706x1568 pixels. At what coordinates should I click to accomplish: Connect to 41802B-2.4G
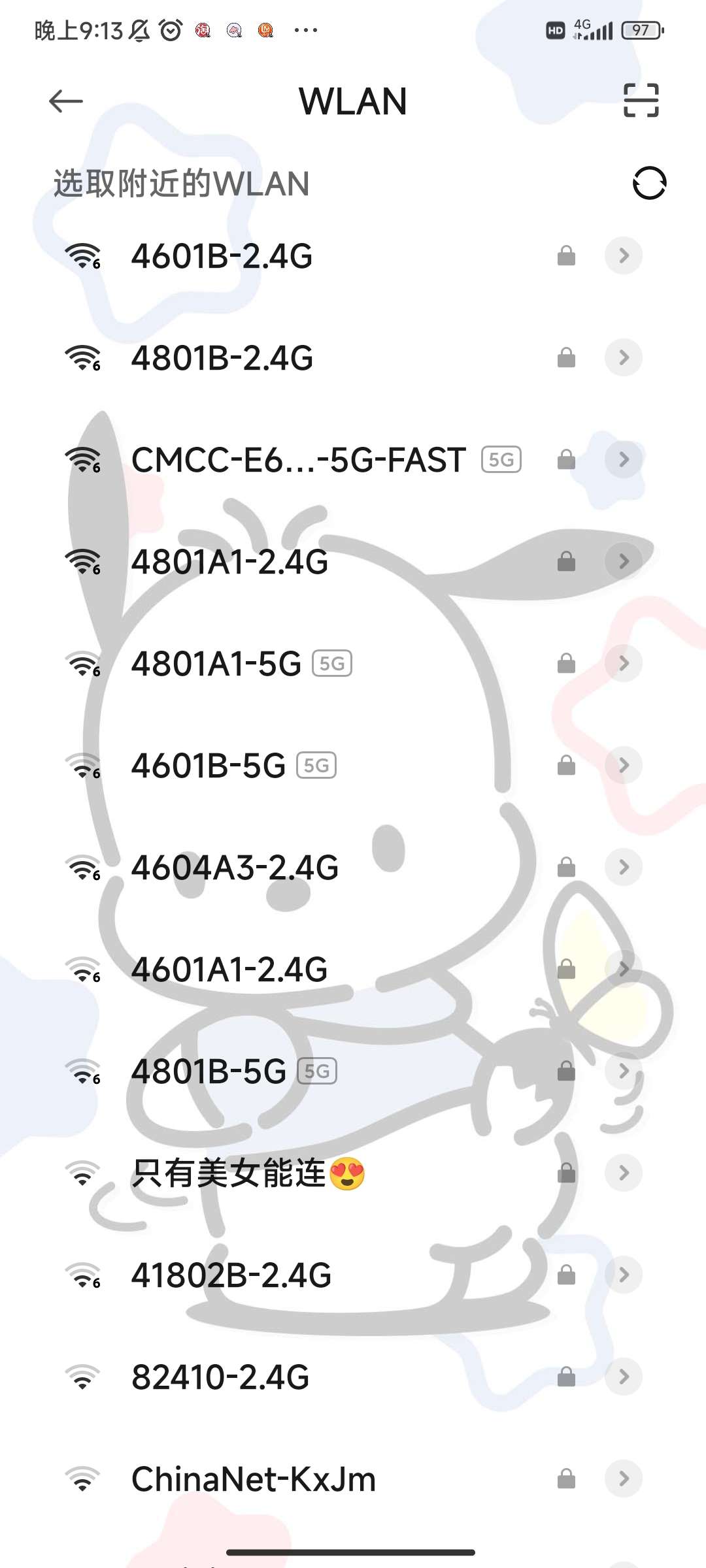point(231,1275)
